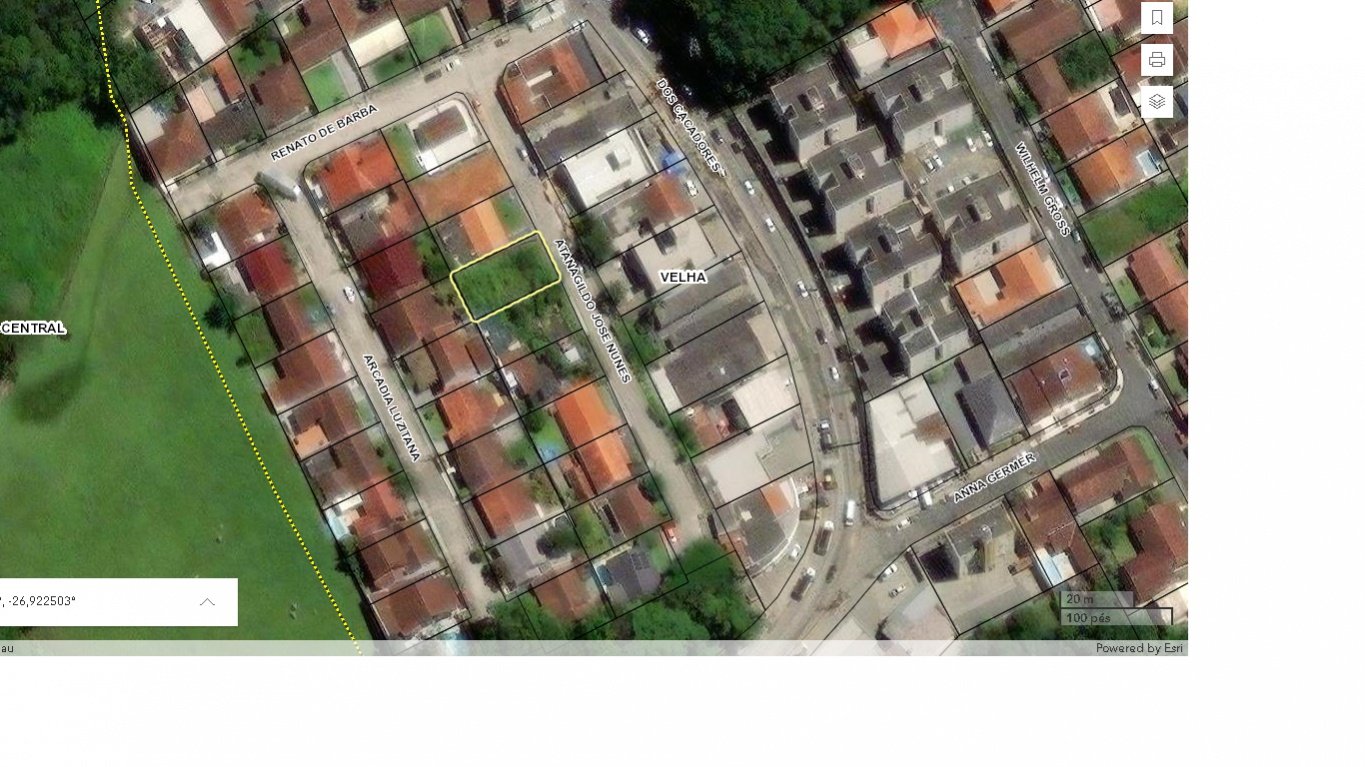Viewport: 1365px width, 767px height.
Task: Open the Powered by Esri attribution
Action: click(1139, 648)
